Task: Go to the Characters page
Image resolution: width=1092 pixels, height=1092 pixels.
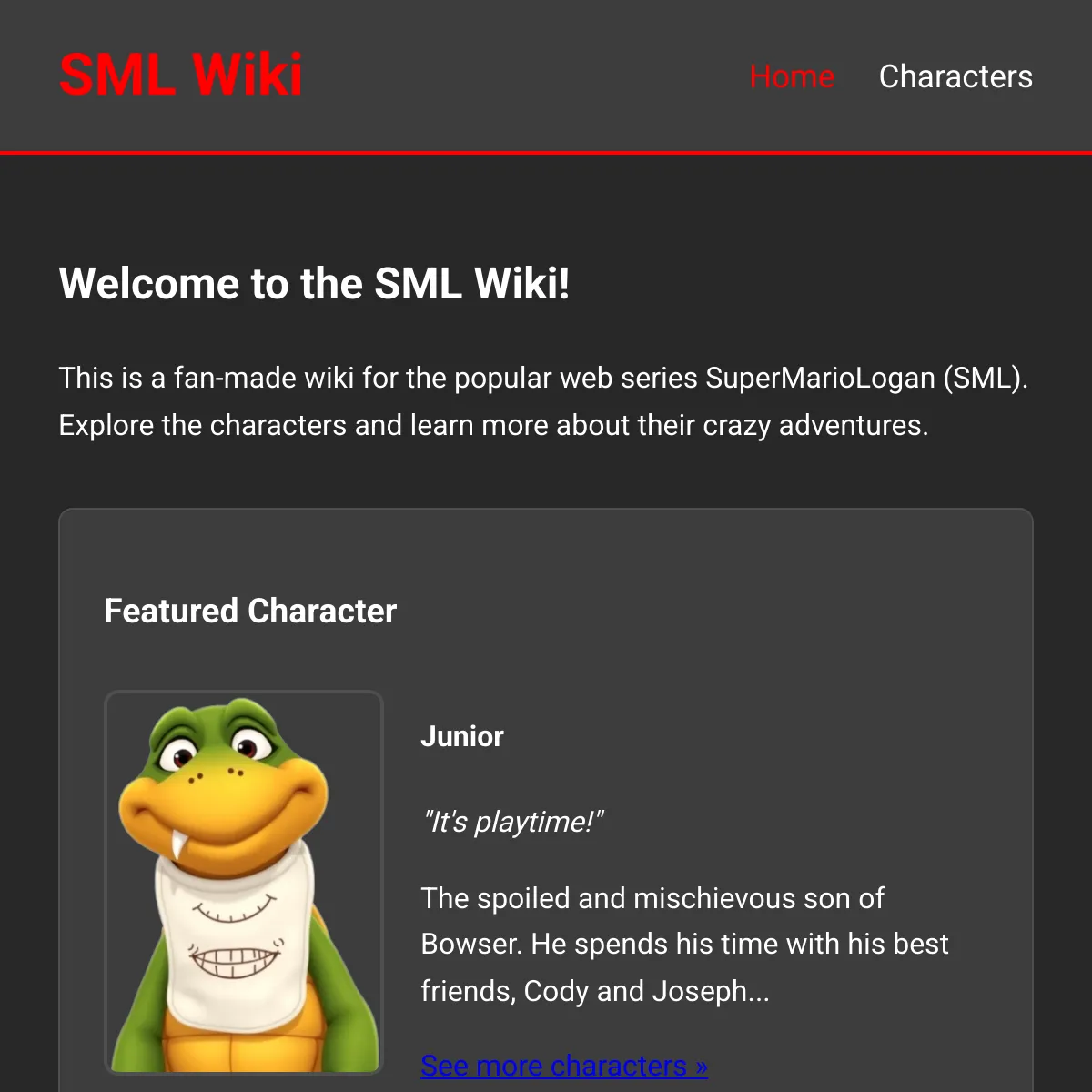Action: point(955,76)
